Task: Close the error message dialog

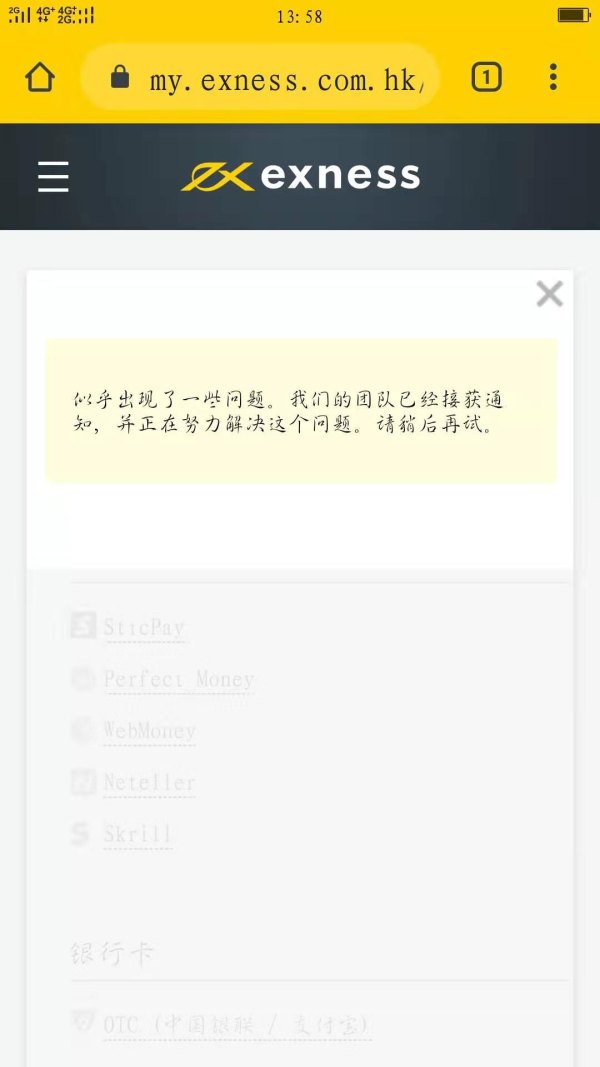Action: (549, 294)
